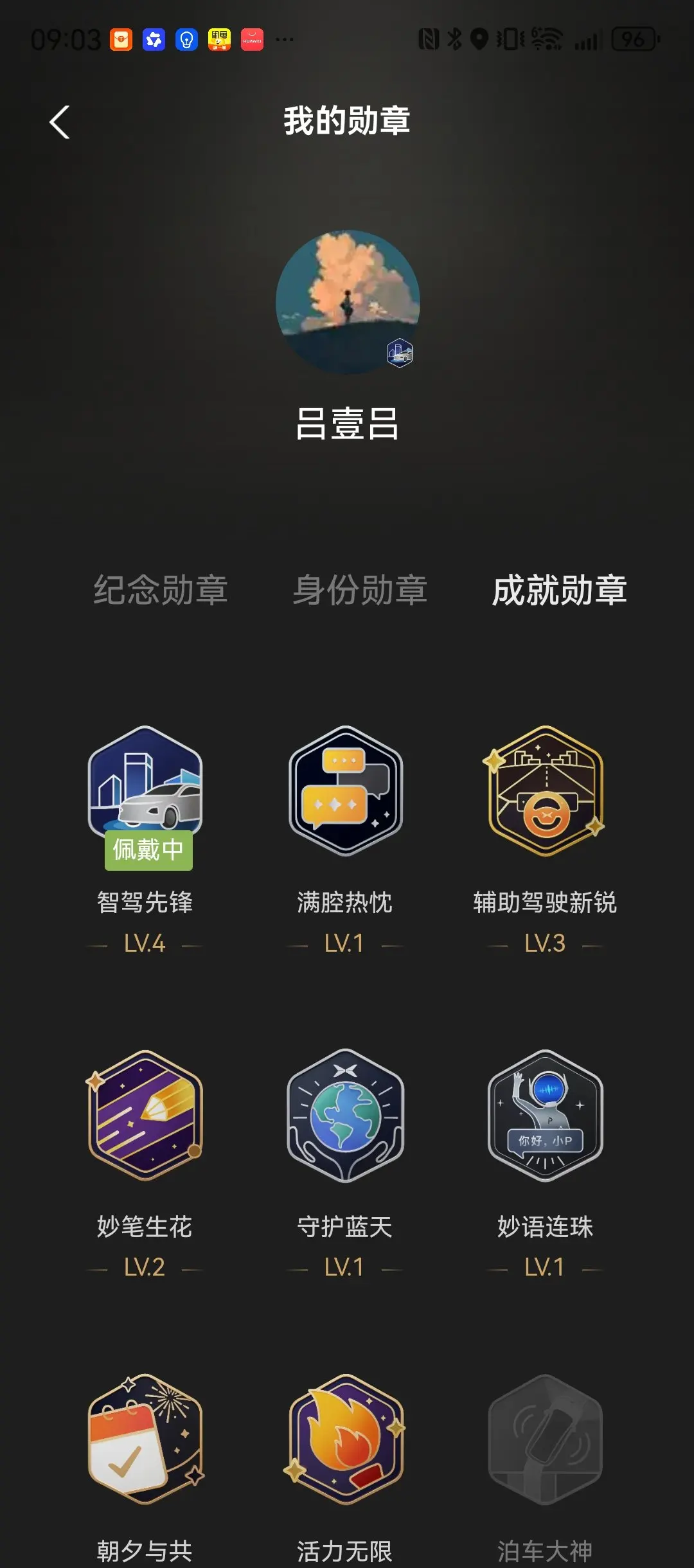Switch to the 纪念勋章 tab
This screenshot has width=694, height=1568.
(161, 590)
